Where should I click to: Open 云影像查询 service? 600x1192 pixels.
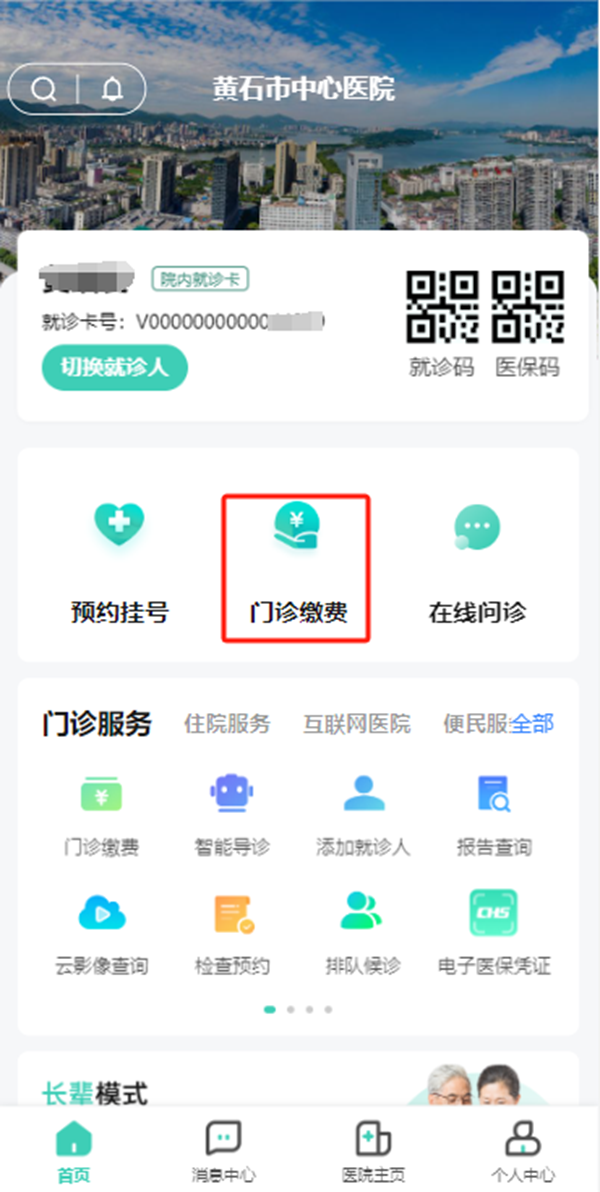[x=101, y=933]
